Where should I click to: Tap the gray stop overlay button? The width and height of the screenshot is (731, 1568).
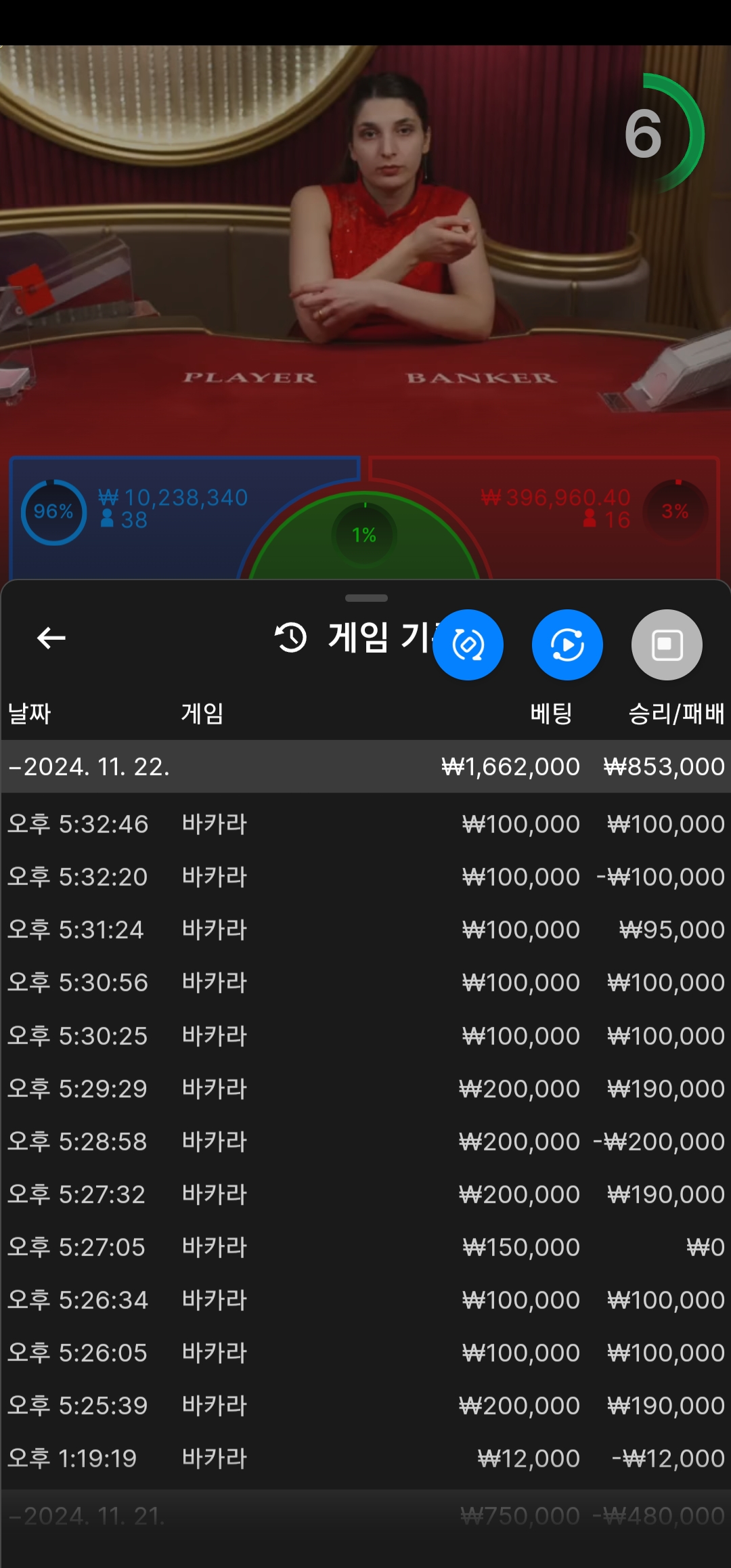[667, 645]
